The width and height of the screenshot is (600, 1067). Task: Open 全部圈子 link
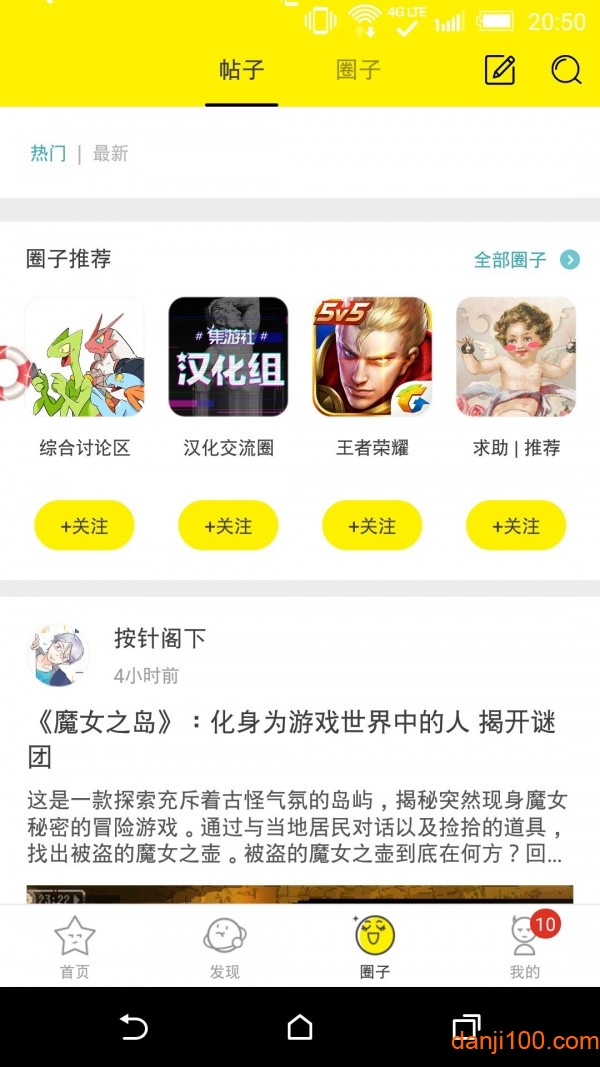point(526,260)
